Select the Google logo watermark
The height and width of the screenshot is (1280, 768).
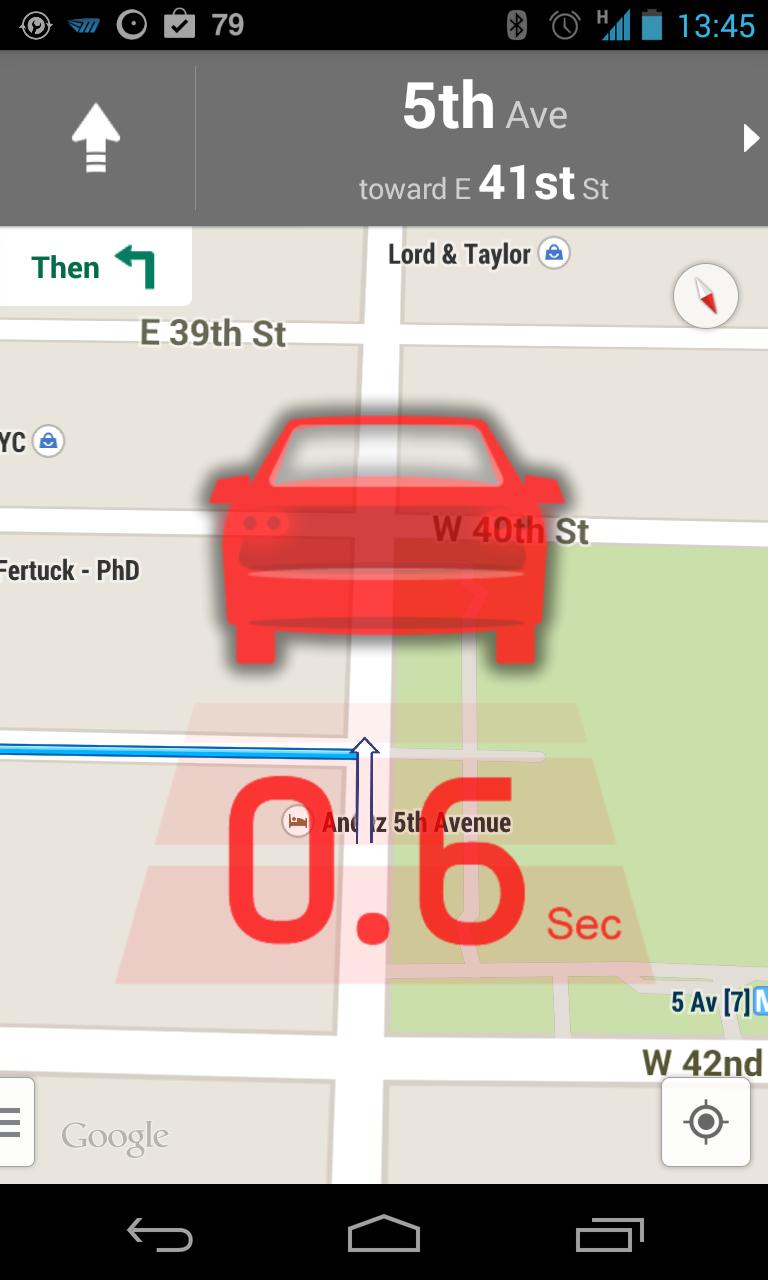coord(114,1136)
